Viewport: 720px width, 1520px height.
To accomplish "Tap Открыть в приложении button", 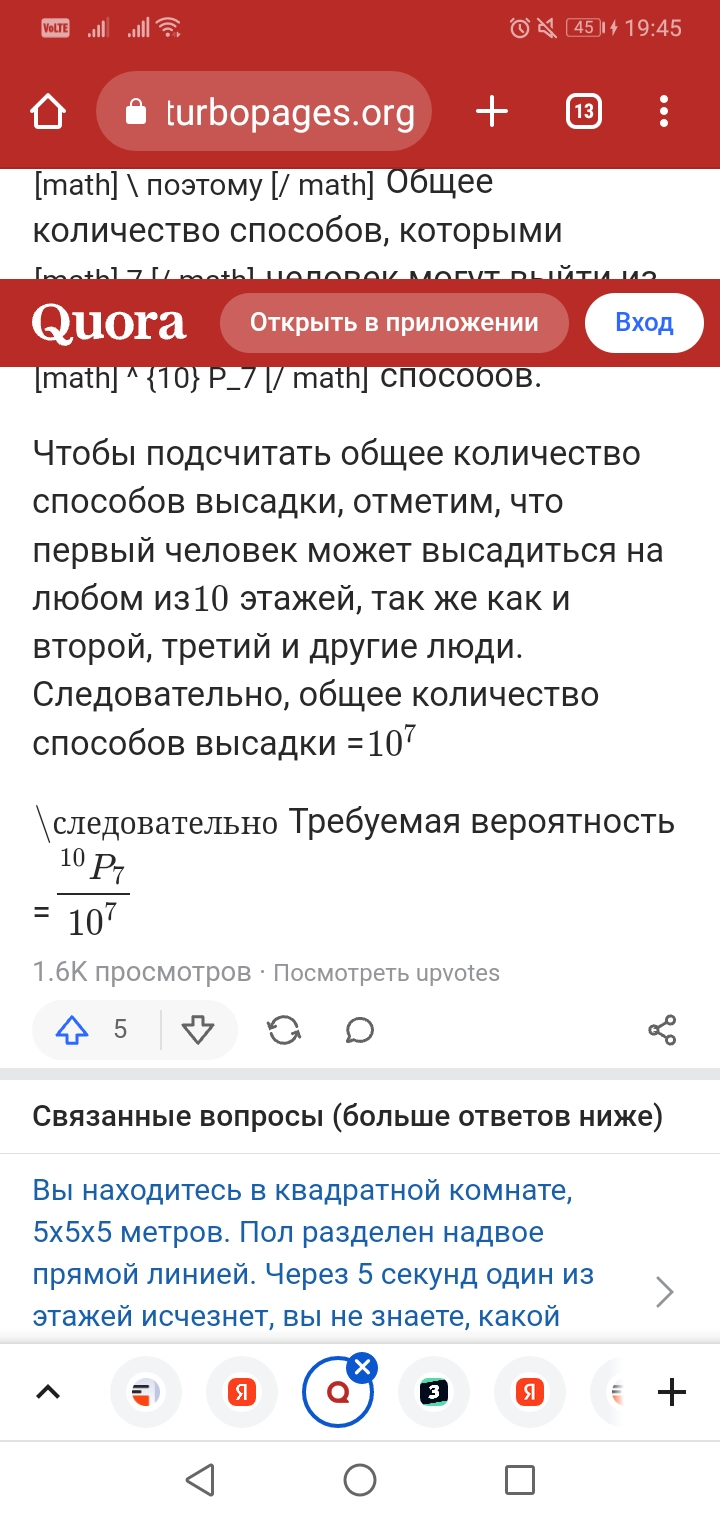I will (x=394, y=323).
